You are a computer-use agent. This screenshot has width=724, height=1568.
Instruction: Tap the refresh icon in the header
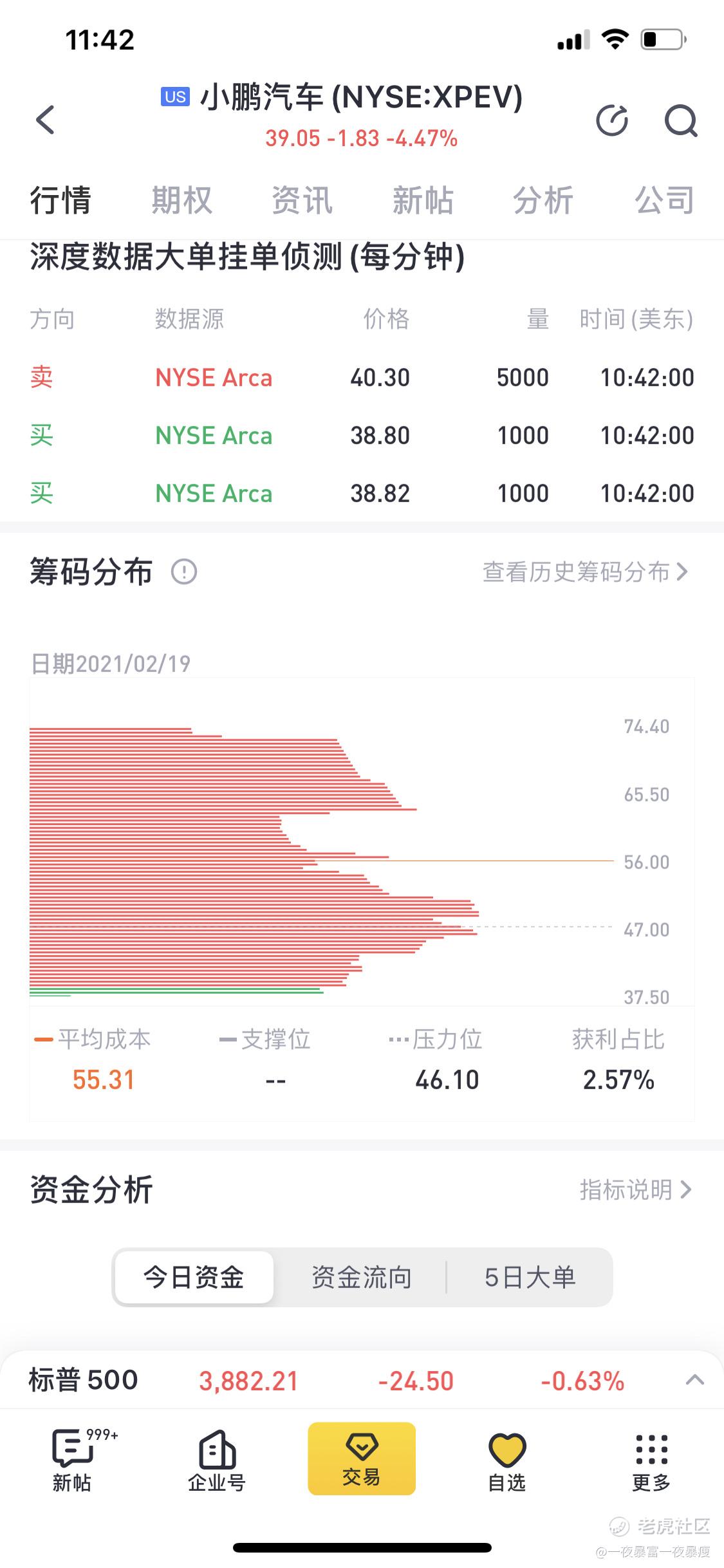tap(612, 120)
